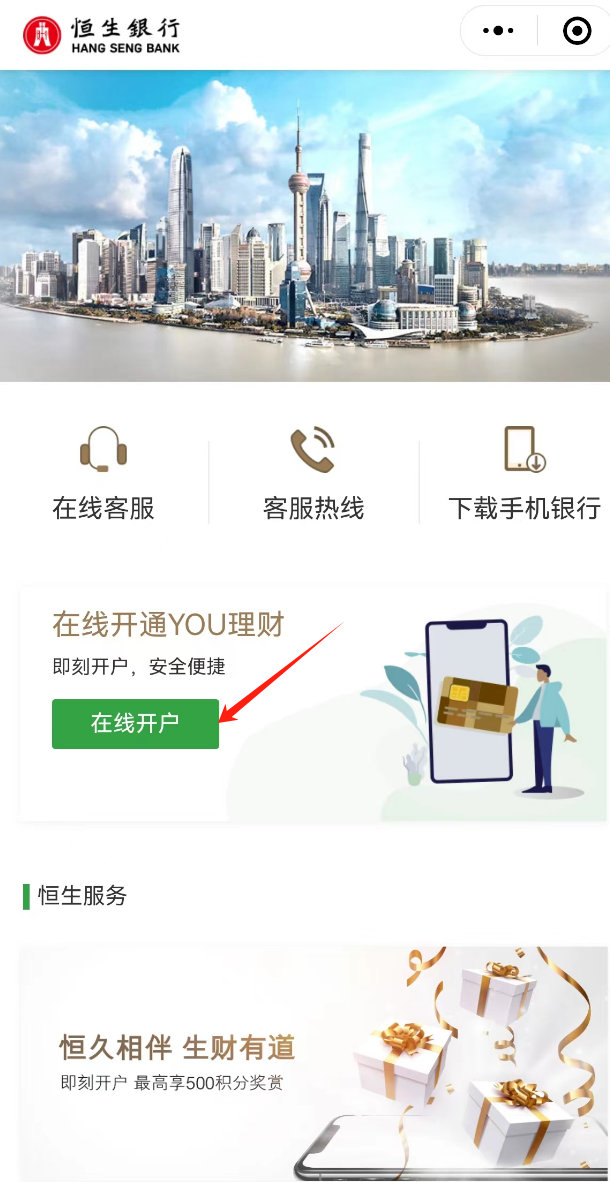Viewport: 610px width, 1182px height.
Task: Close the mini program with the circle button
Action: (577, 31)
